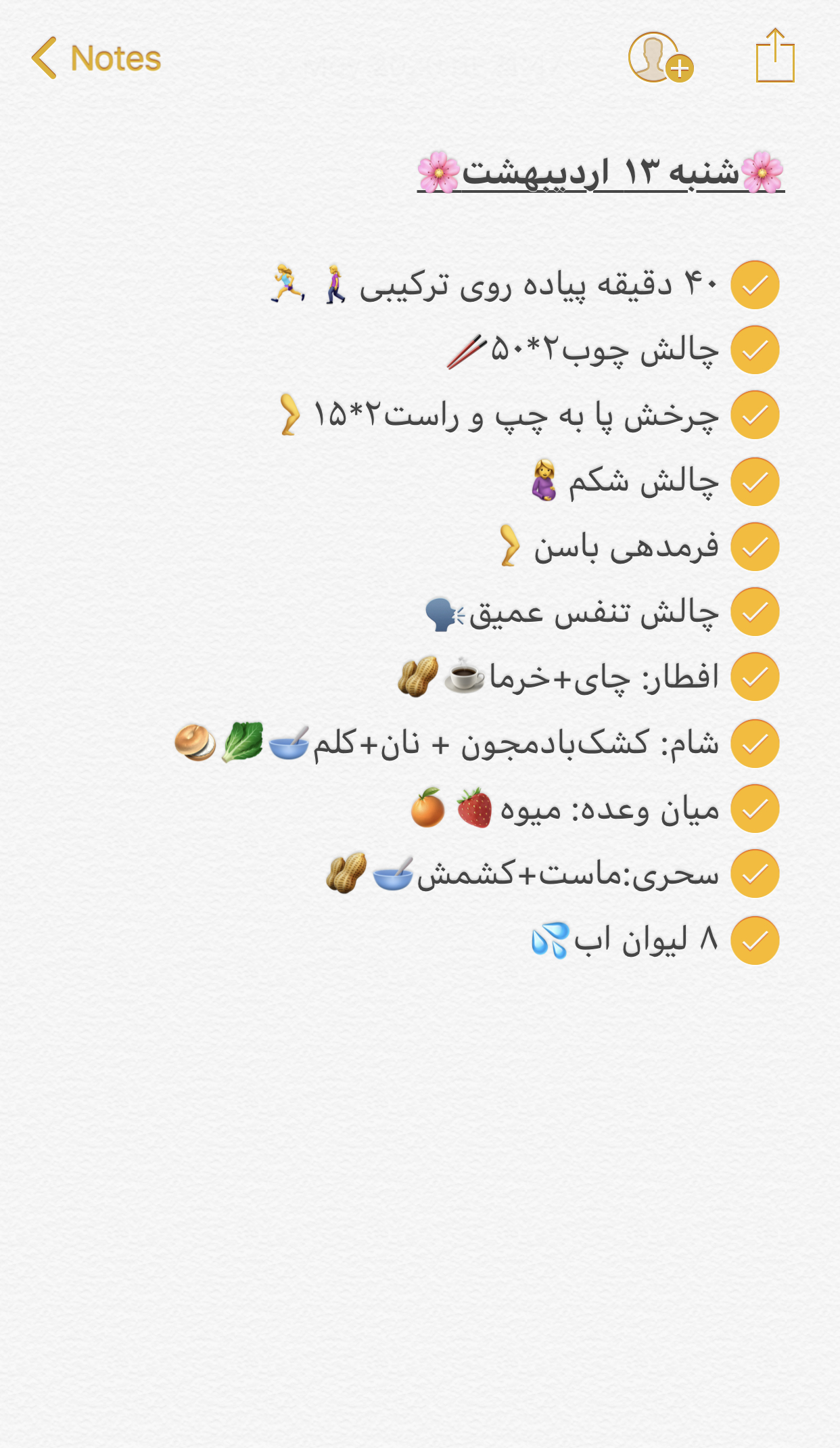Uncheck the فرمدهی باسن item

[755, 546]
